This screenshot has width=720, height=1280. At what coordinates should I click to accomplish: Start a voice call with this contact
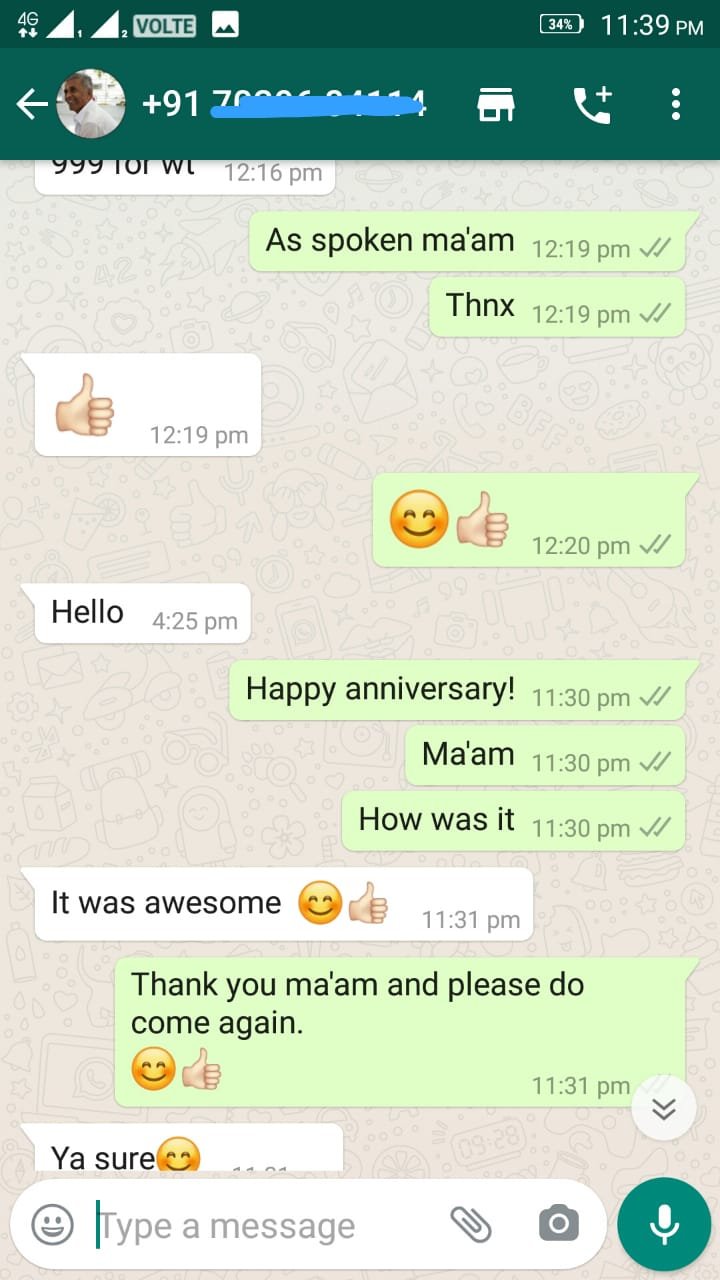click(591, 104)
